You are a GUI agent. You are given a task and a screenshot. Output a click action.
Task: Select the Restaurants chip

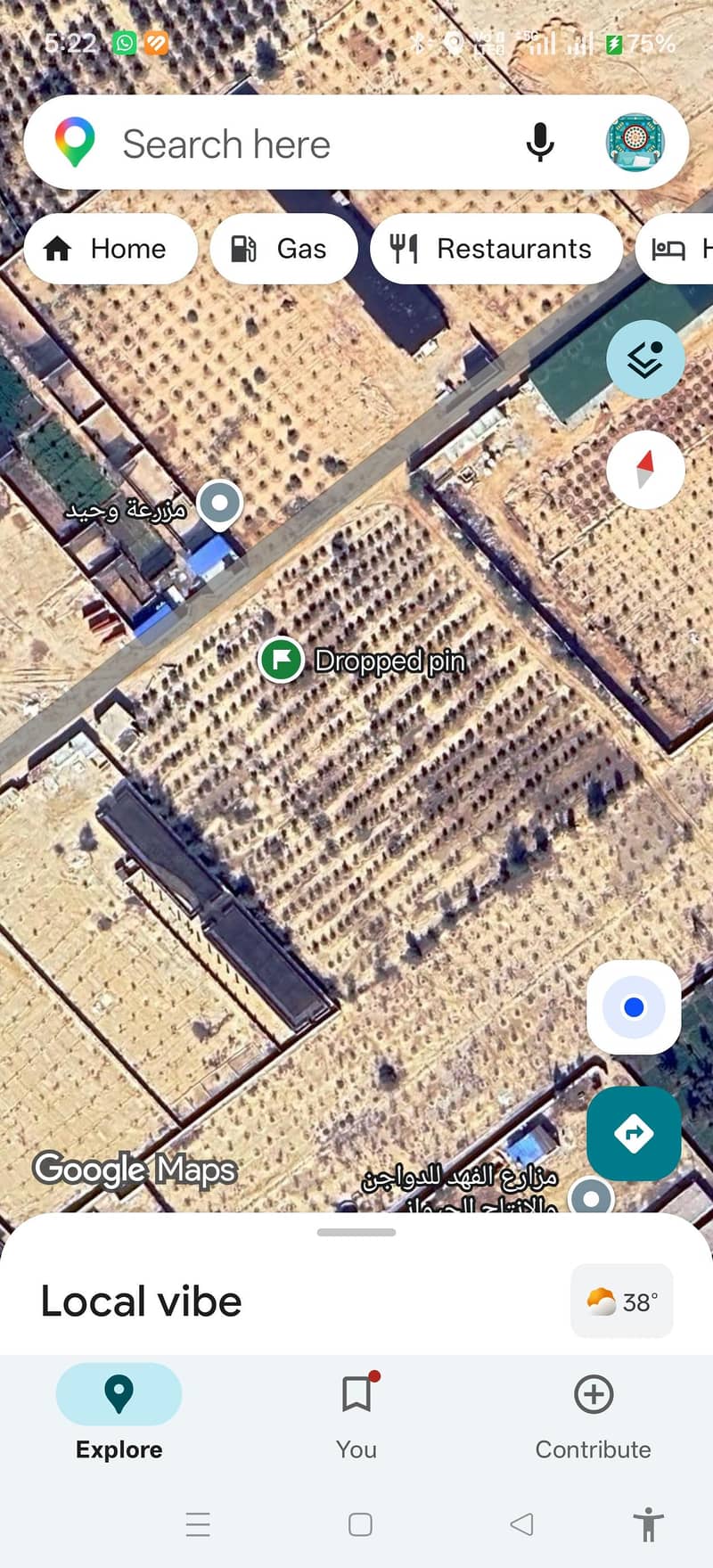[496, 249]
